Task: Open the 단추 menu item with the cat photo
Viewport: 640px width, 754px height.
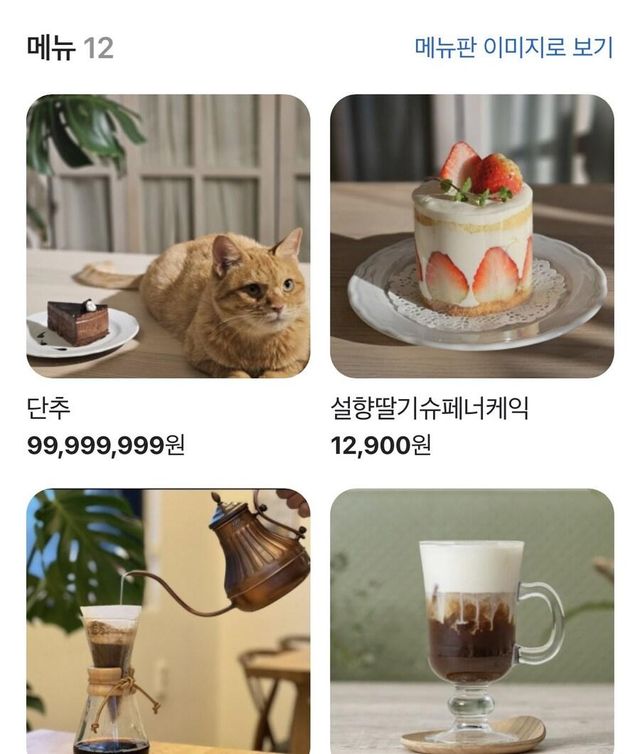Action: click(168, 236)
